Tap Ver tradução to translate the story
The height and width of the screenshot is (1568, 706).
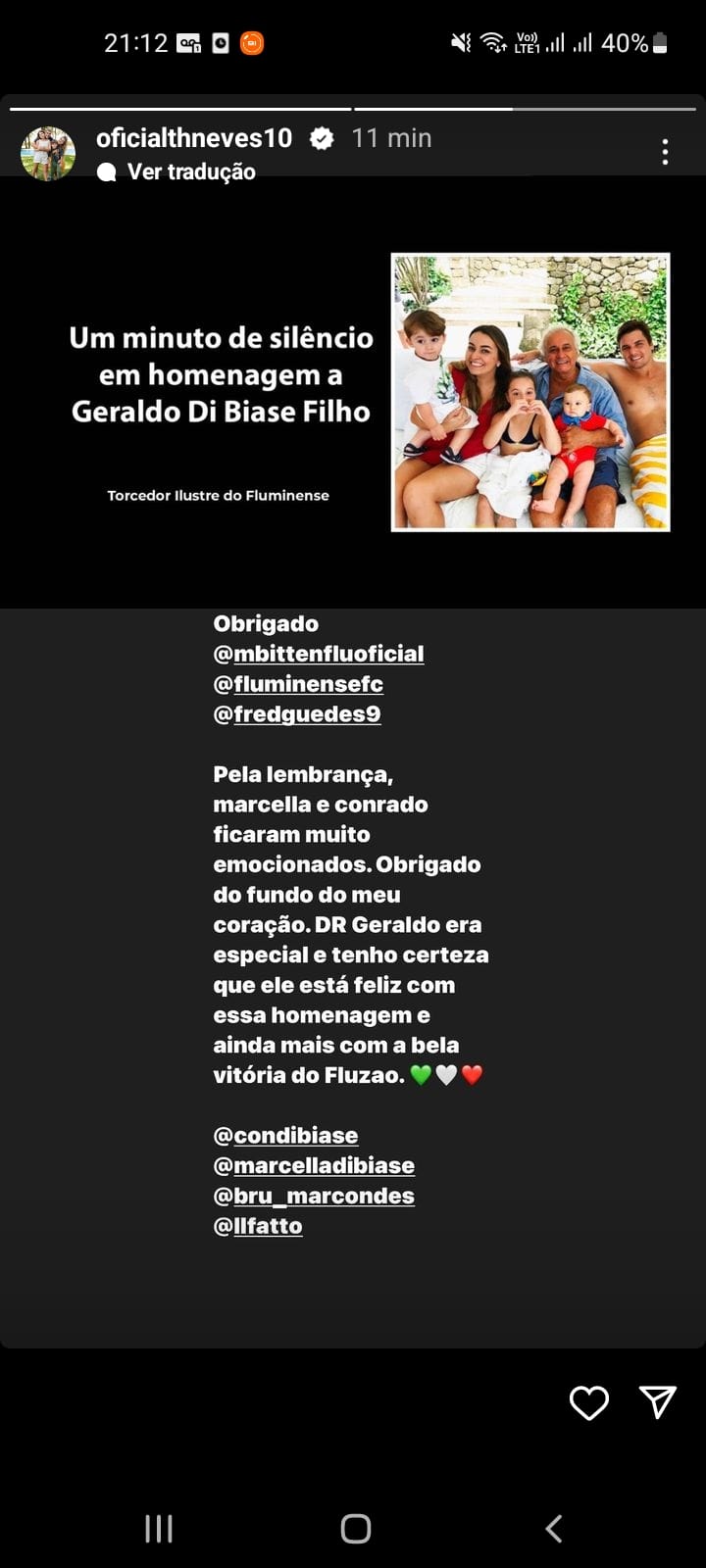pos(191,171)
